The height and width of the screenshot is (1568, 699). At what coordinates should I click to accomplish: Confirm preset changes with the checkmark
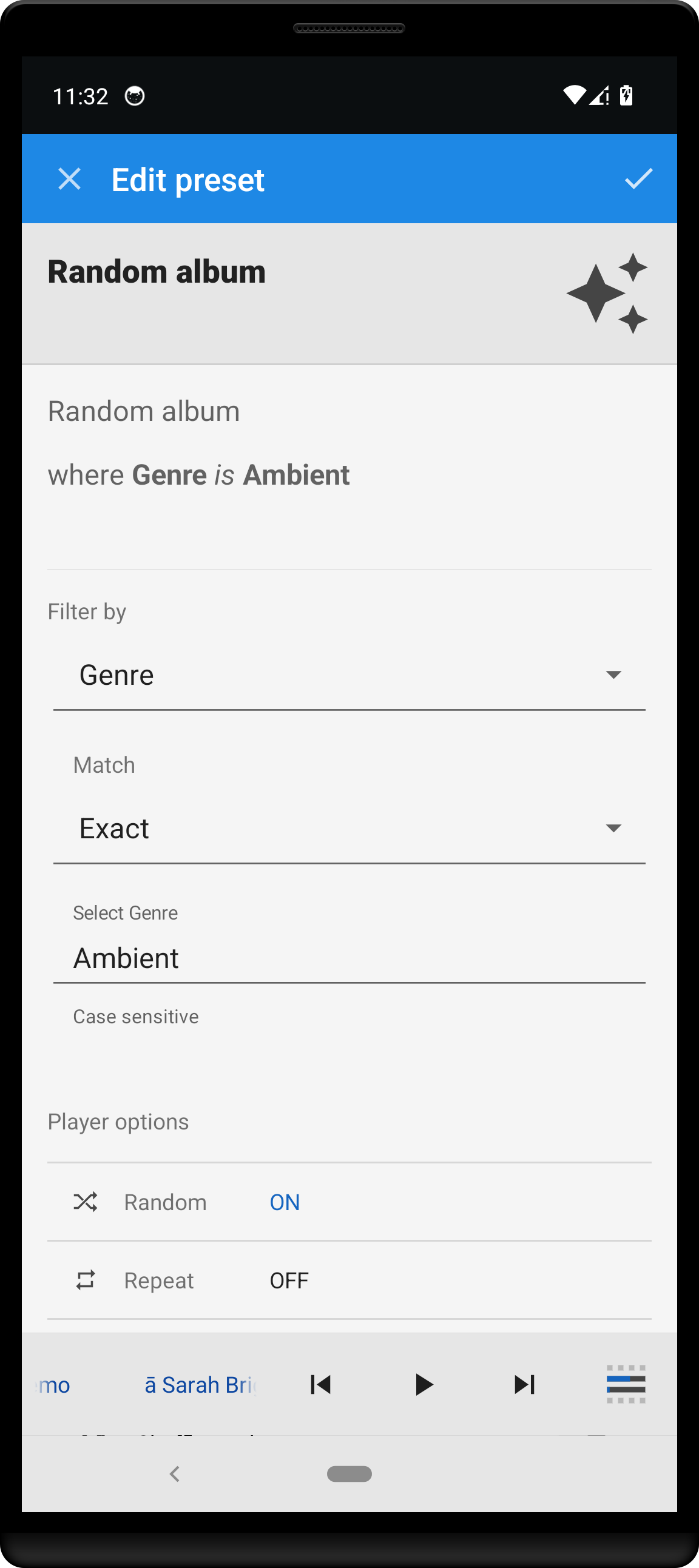[x=638, y=179]
